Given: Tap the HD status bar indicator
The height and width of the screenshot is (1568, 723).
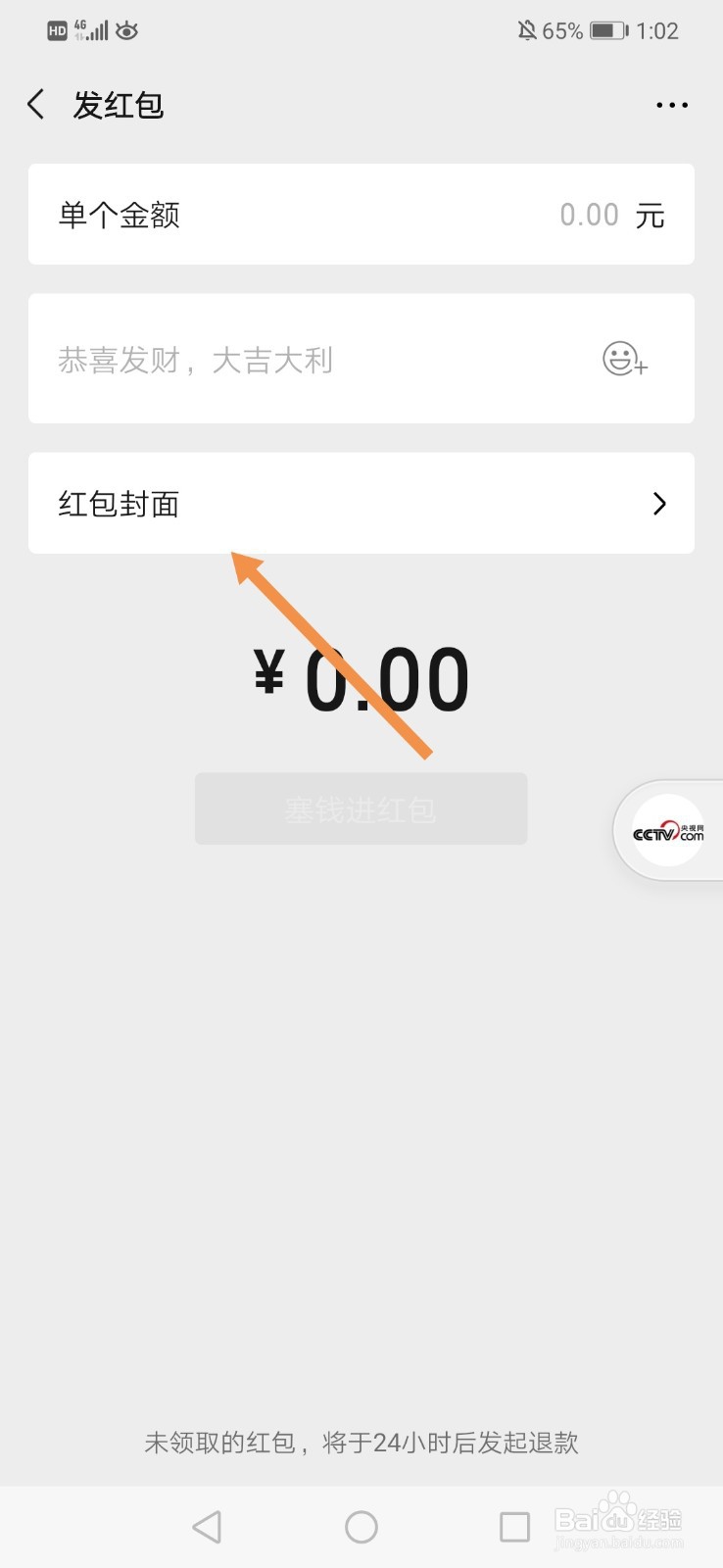Looking at the screenshot, I should (x=56, y=29).
